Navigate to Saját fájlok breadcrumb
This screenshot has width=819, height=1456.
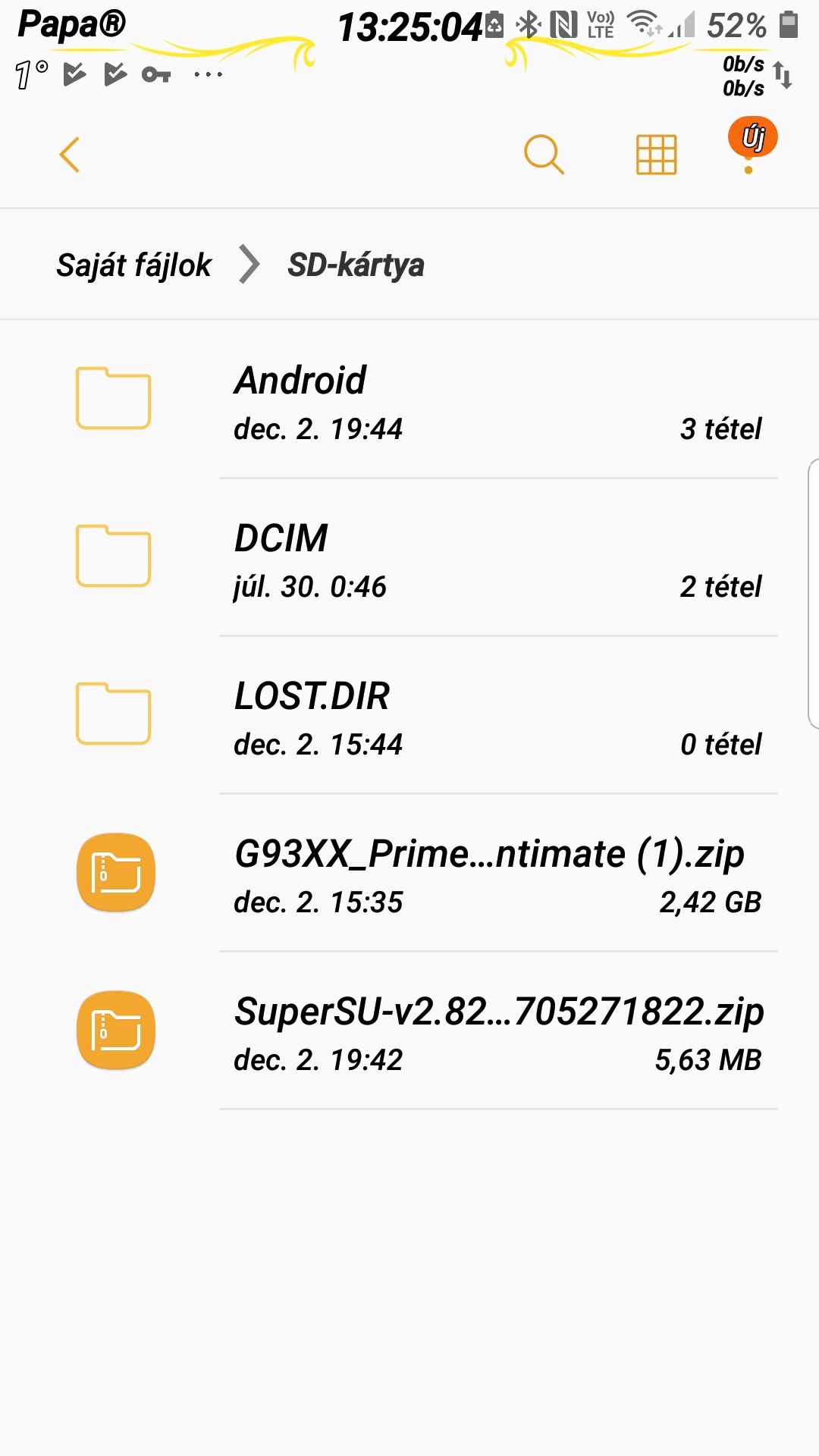tap(133, 265)
